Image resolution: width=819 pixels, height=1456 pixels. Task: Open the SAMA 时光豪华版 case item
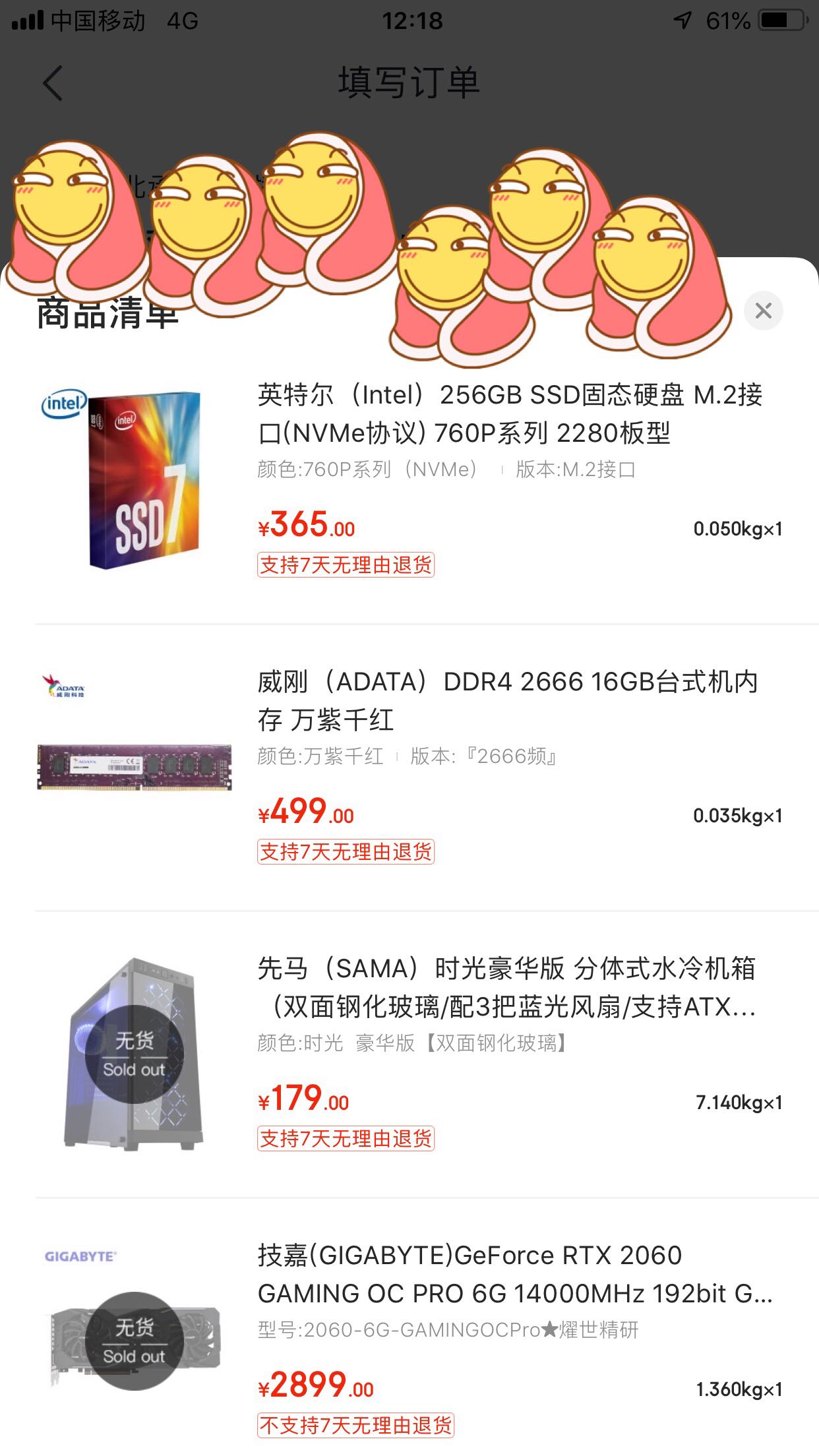click(506, 987)
